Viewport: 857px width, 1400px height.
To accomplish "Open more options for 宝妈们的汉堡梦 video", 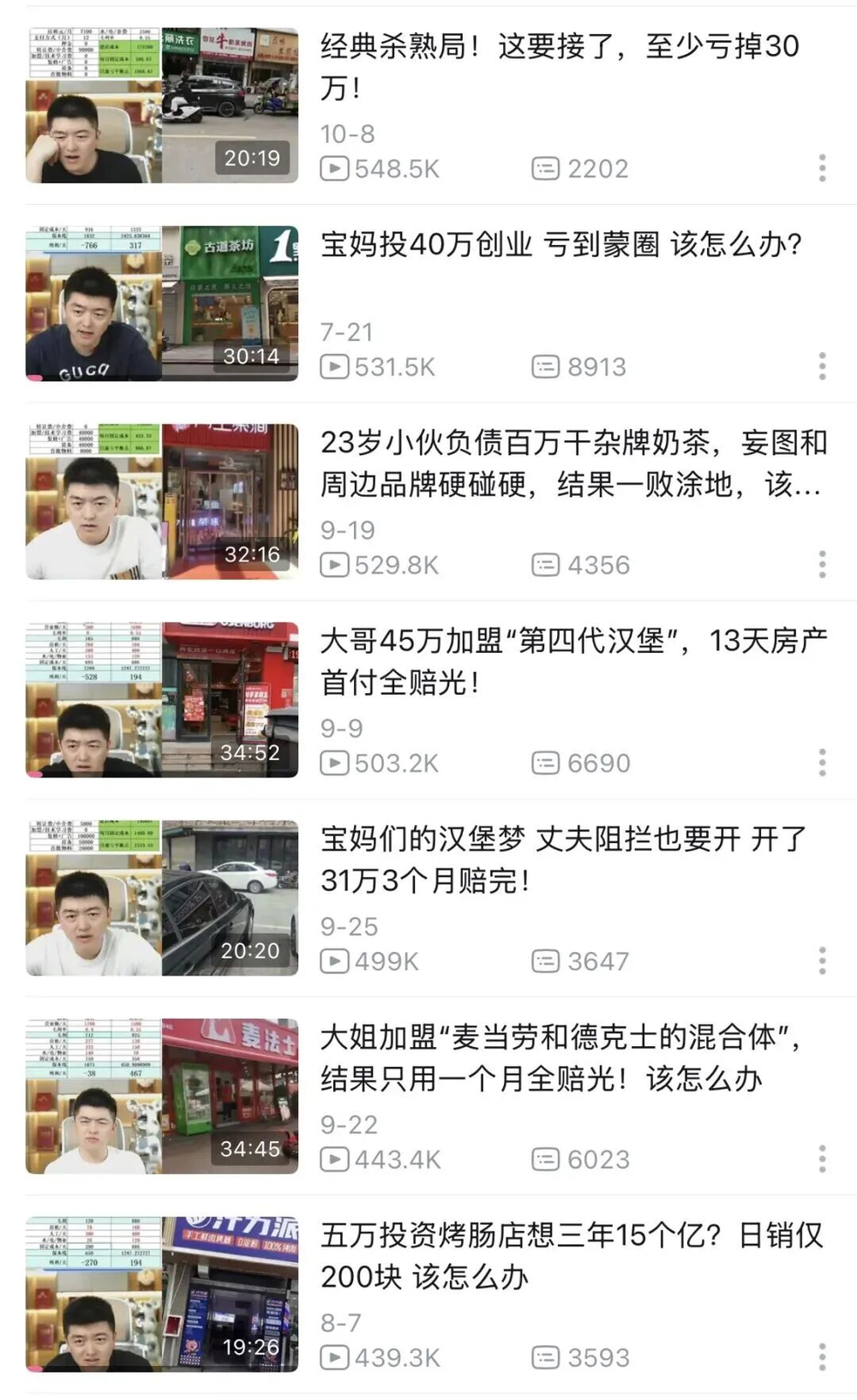I will [822, 960].
